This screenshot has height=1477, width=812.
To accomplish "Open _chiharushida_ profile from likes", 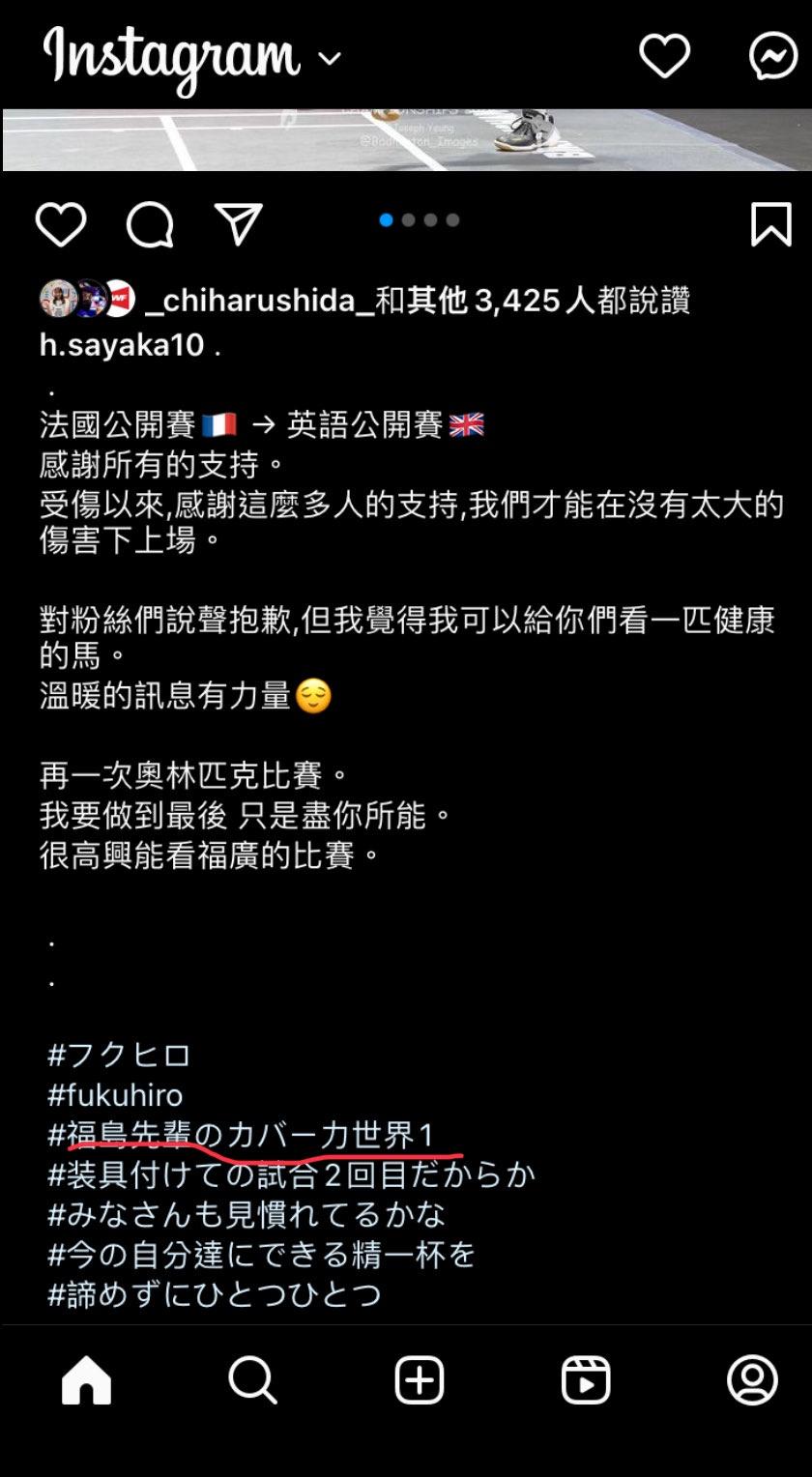I will pos(259,301).
